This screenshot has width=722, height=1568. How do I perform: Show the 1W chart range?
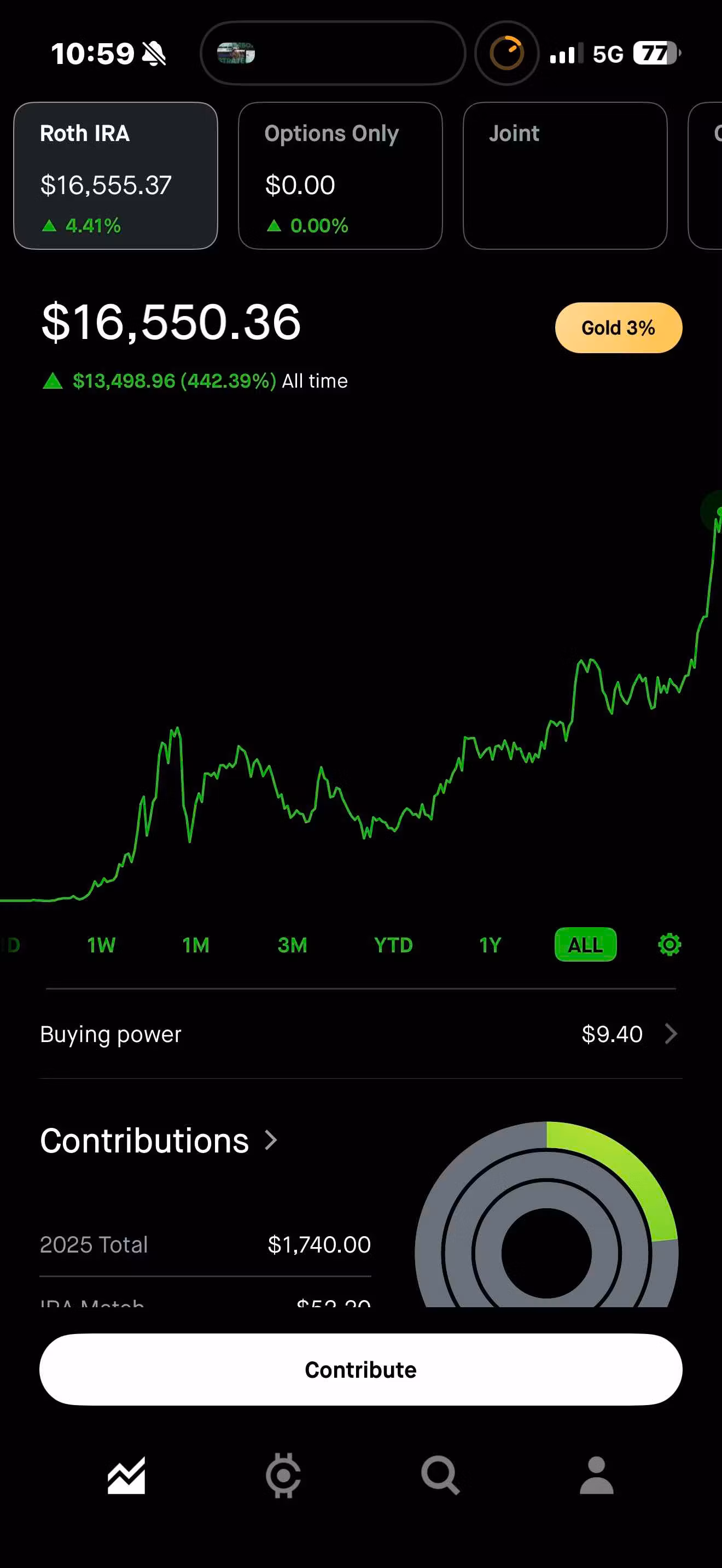(x=101, y=945)
